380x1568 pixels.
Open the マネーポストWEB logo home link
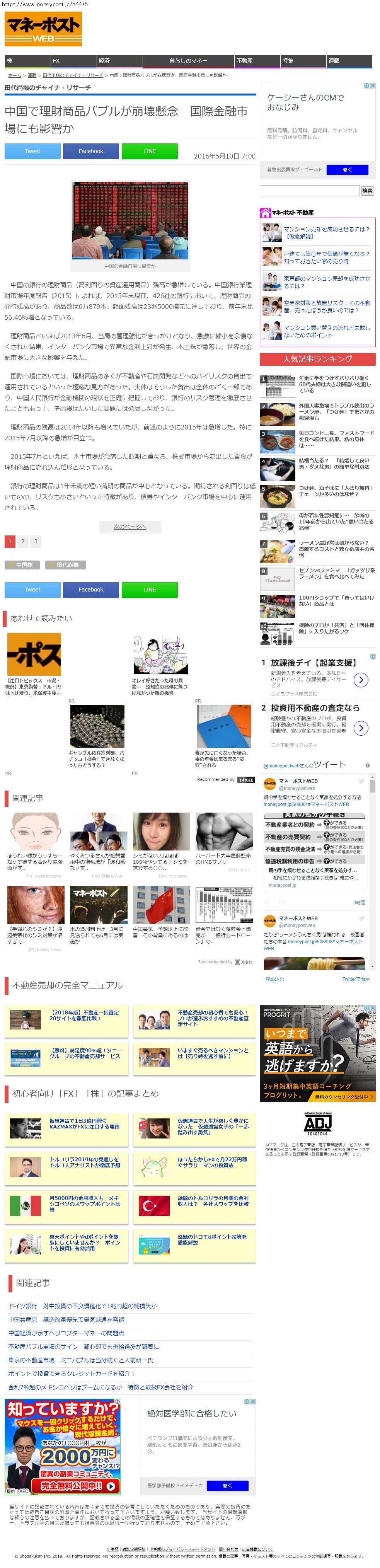click(43, 29)
